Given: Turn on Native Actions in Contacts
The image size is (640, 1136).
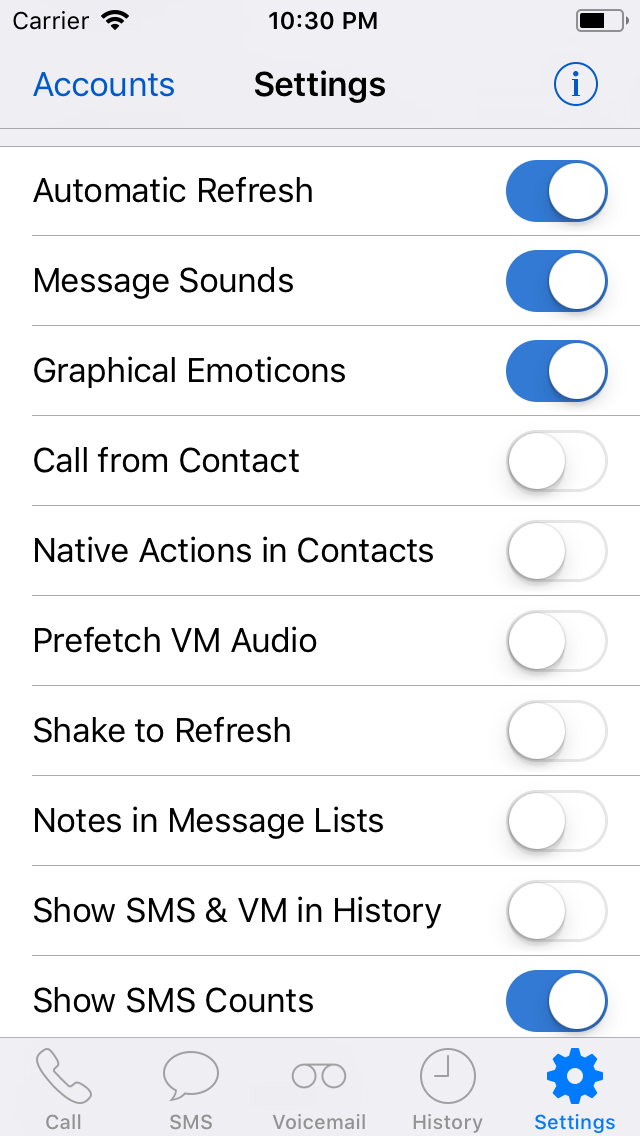Looking at the screenshot, I should point(556,551).
